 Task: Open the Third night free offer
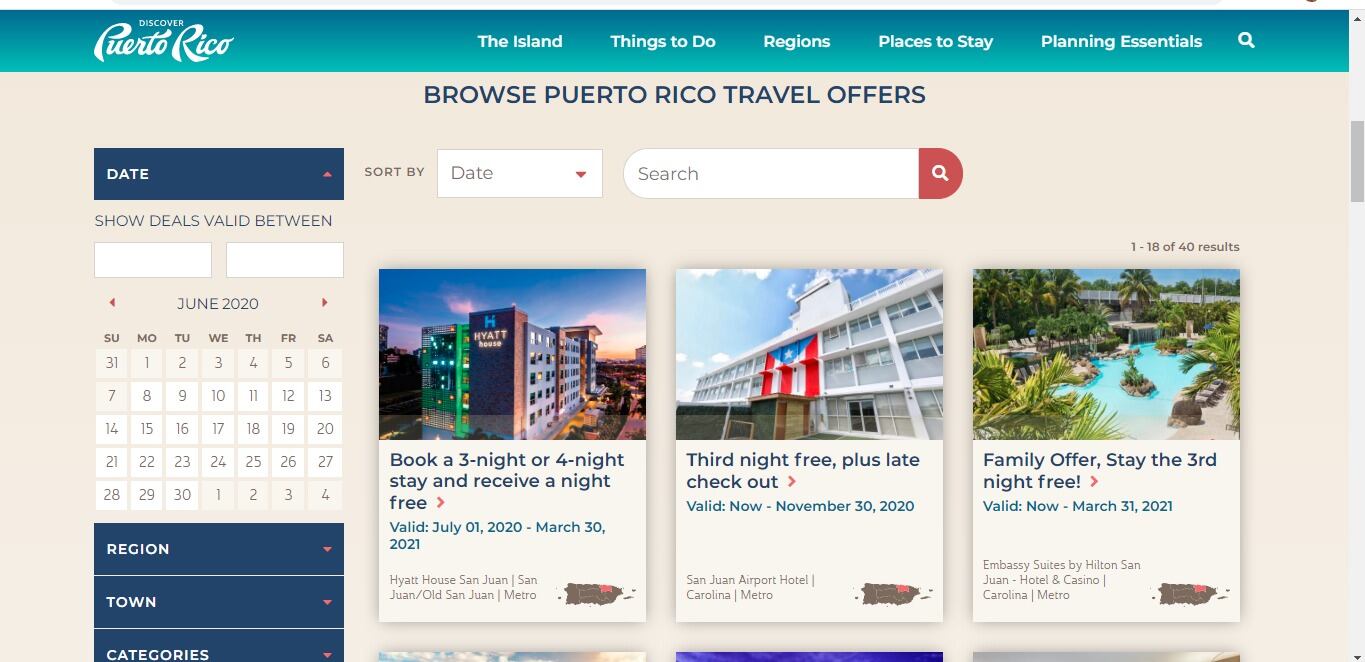[x=802, y=470]
